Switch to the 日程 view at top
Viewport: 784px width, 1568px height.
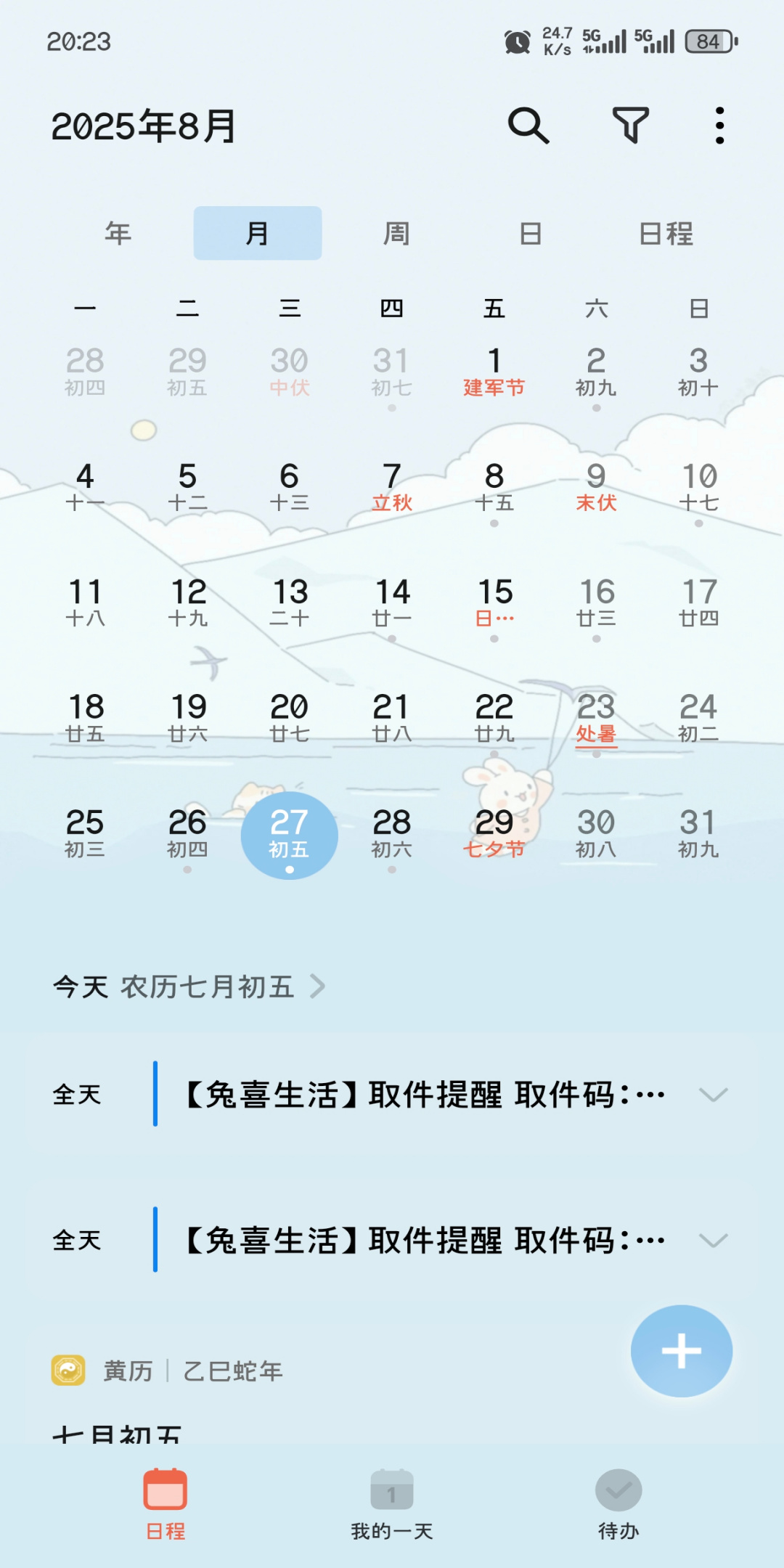click(x=666, y=234)
